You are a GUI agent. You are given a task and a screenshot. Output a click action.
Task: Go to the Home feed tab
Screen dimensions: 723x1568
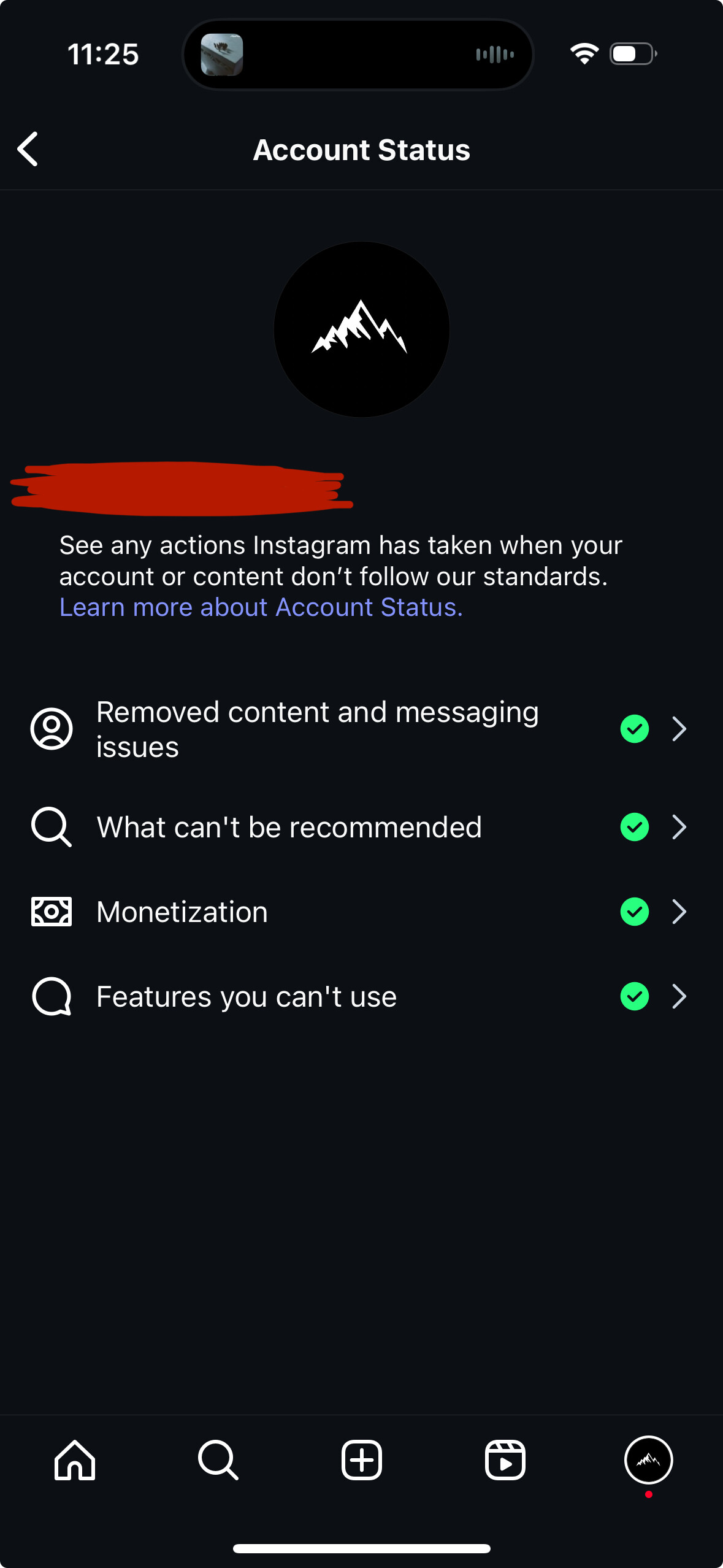(x=75, y=1460)
